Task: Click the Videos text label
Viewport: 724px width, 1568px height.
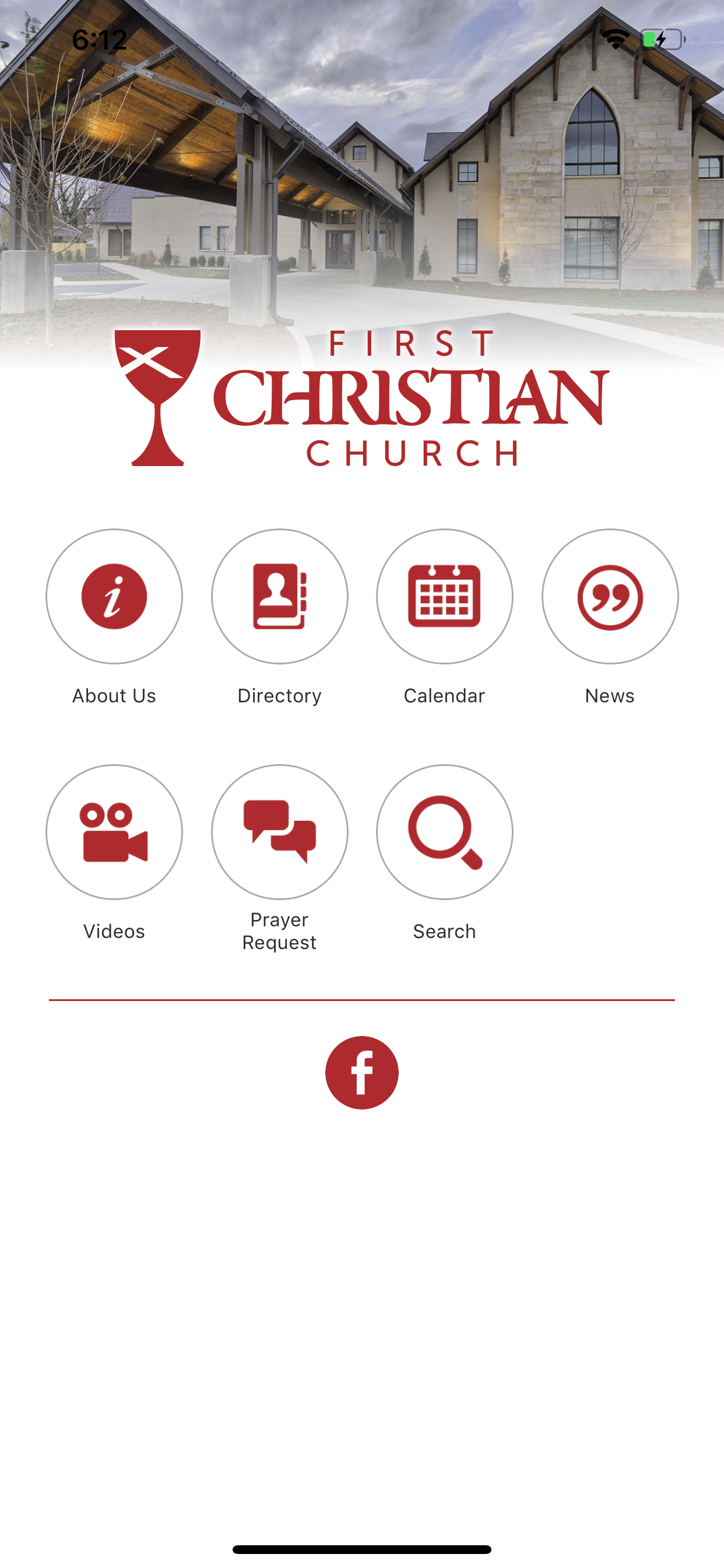Action: (114, 930)
